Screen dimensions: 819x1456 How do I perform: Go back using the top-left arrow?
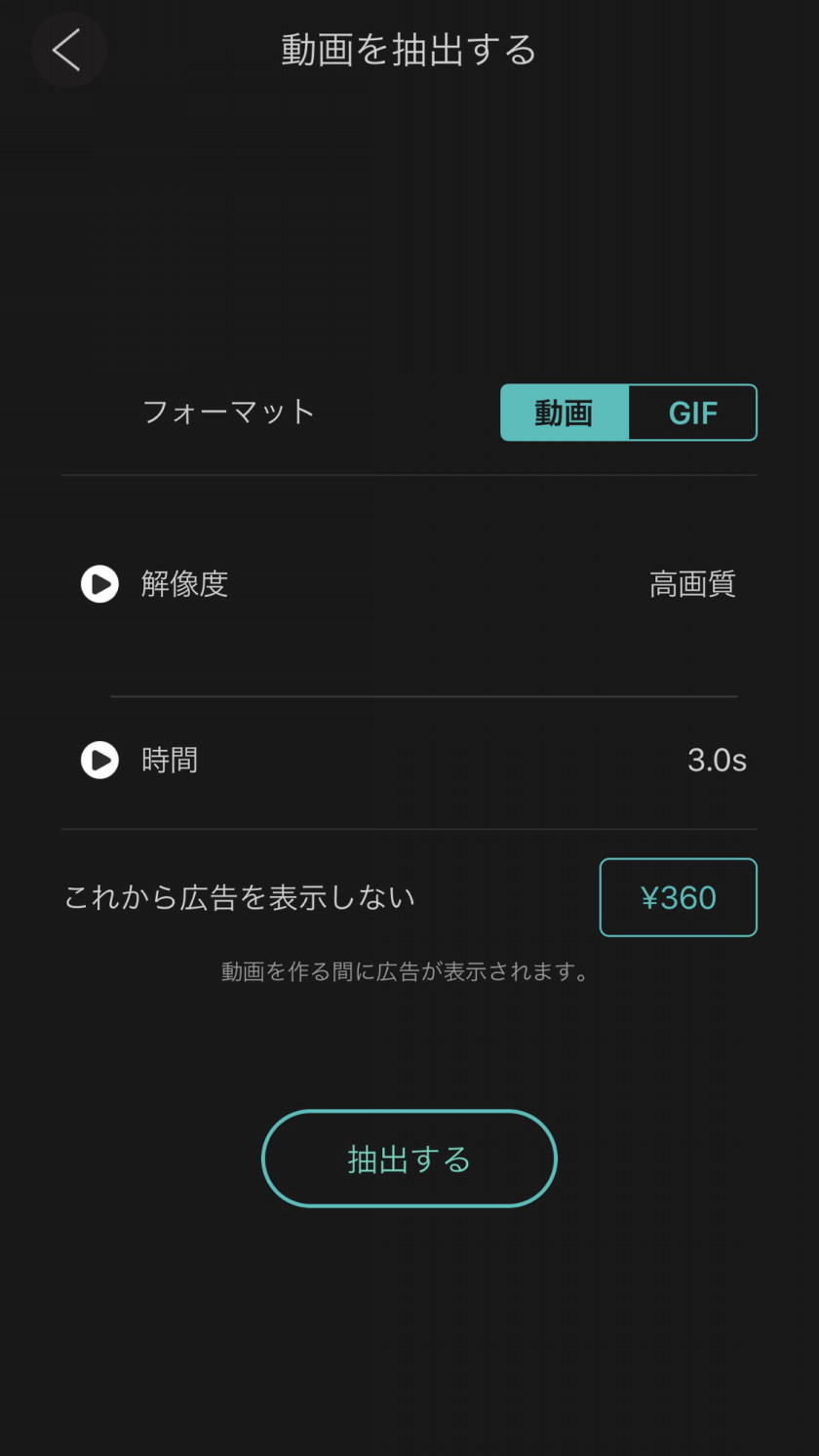pyautogui.click(x=68, y=50)
